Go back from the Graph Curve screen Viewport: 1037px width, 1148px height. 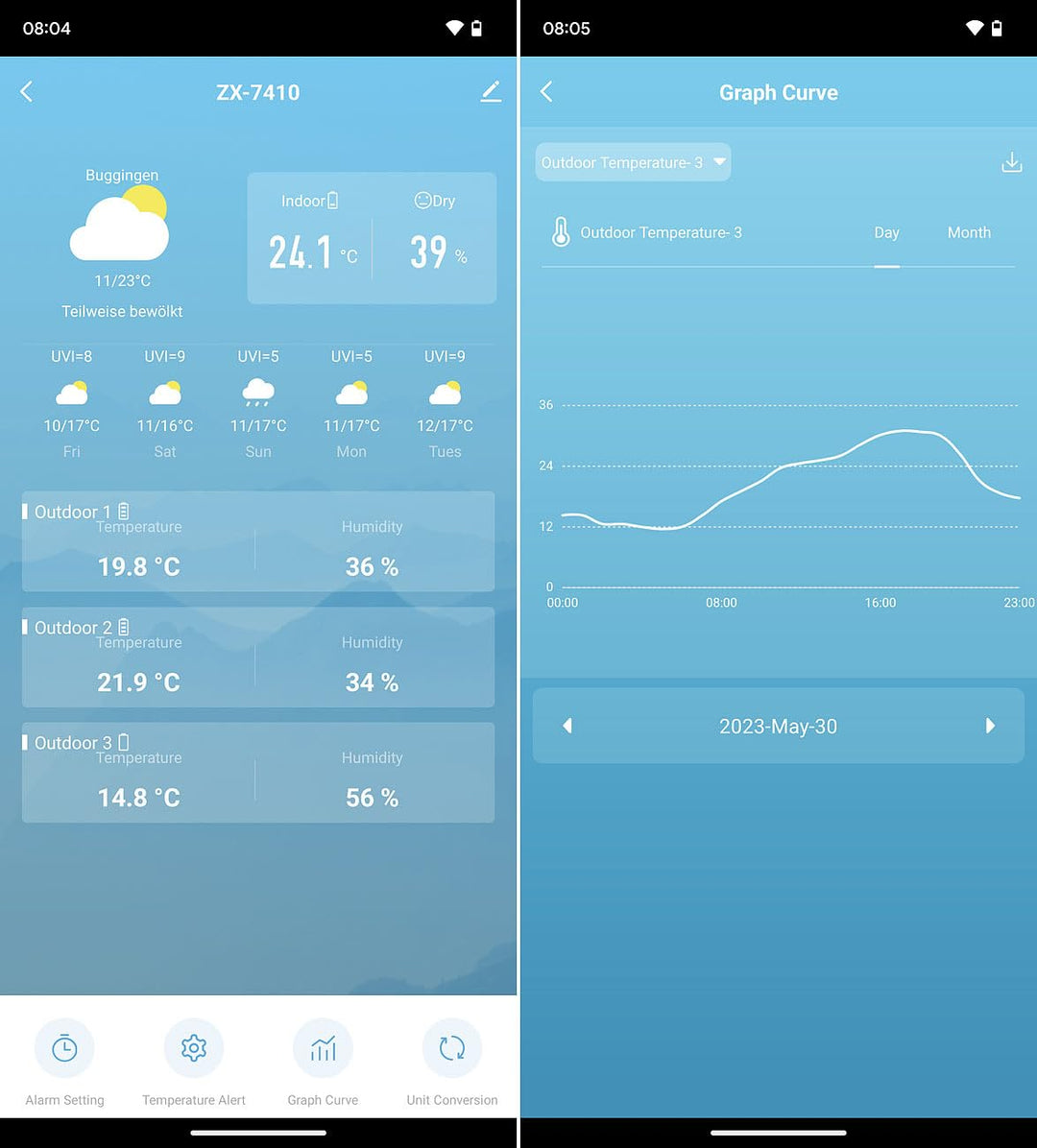(x=546, y=92)
